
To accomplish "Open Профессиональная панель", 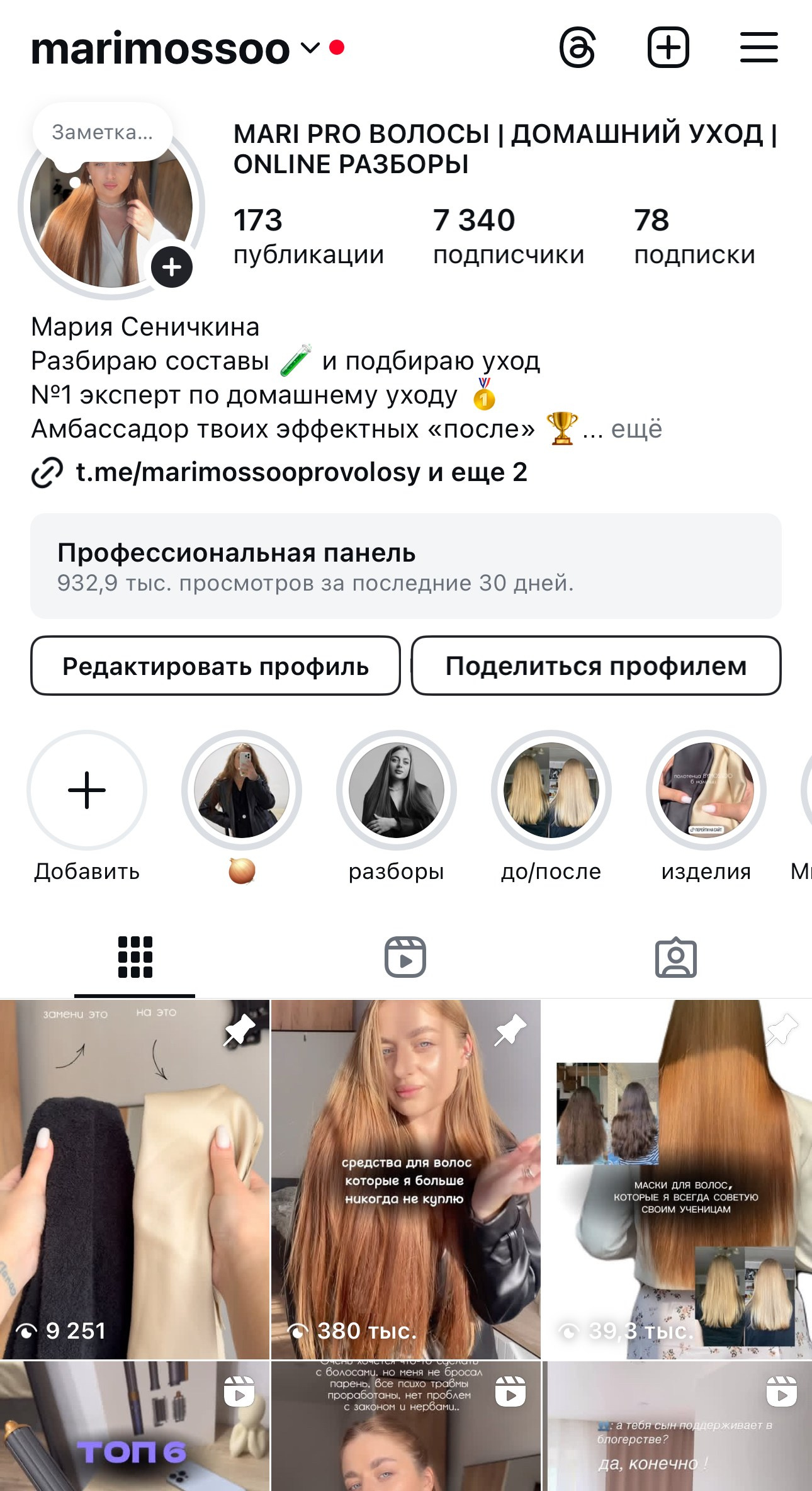I will click(406, 566).
